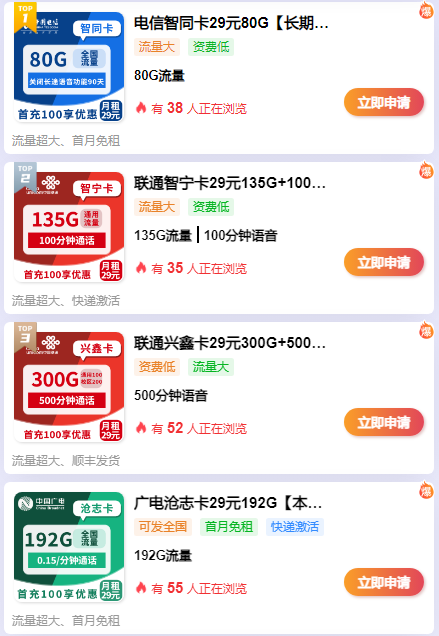Image resolution: width=439 pixels, height=636 pixels.
Task: Open the 电信智同卡 card image
Action: [x=69, y=67]
